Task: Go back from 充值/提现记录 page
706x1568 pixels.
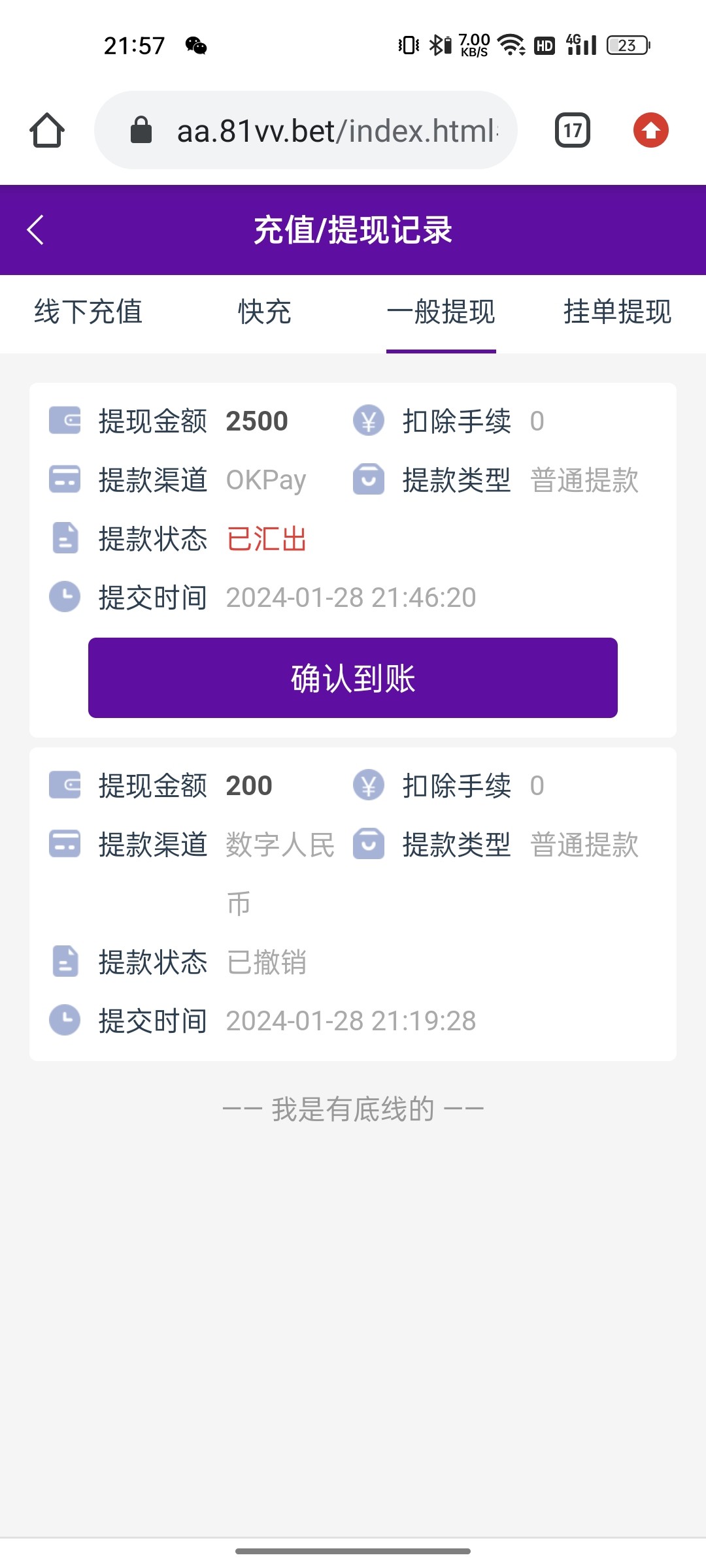Action: click(36, 230)
